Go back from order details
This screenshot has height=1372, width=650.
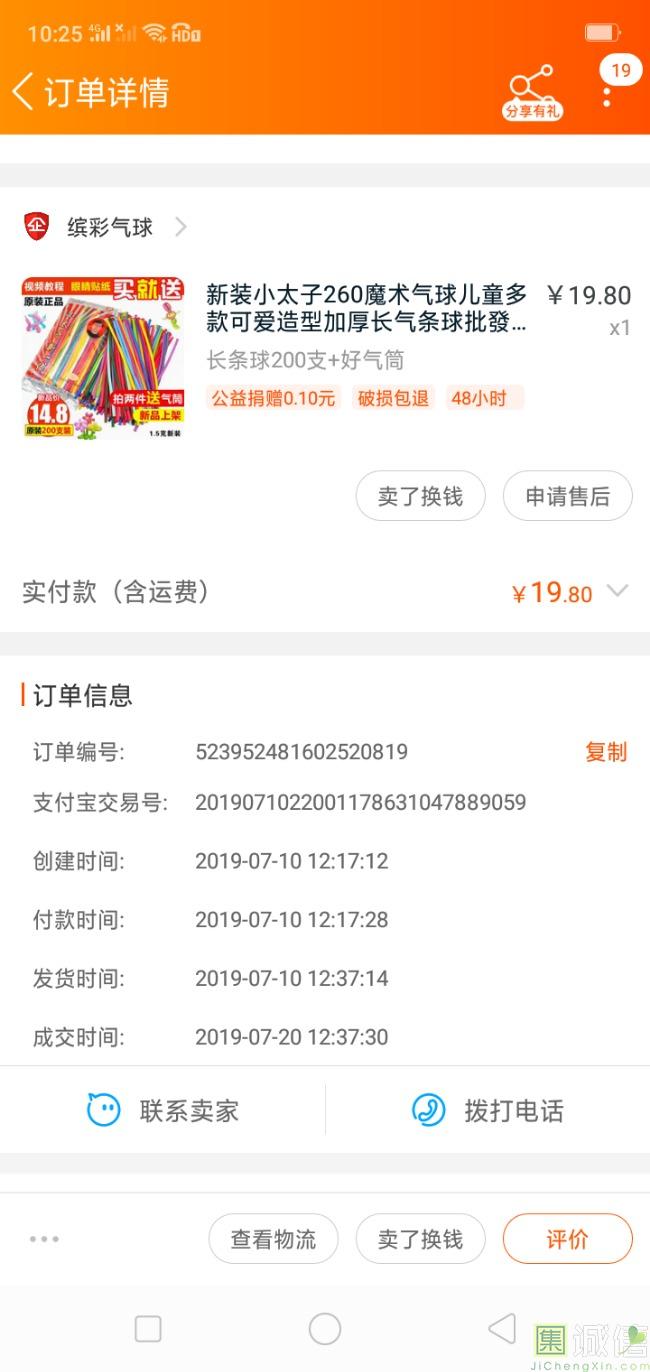click(24, 91)
